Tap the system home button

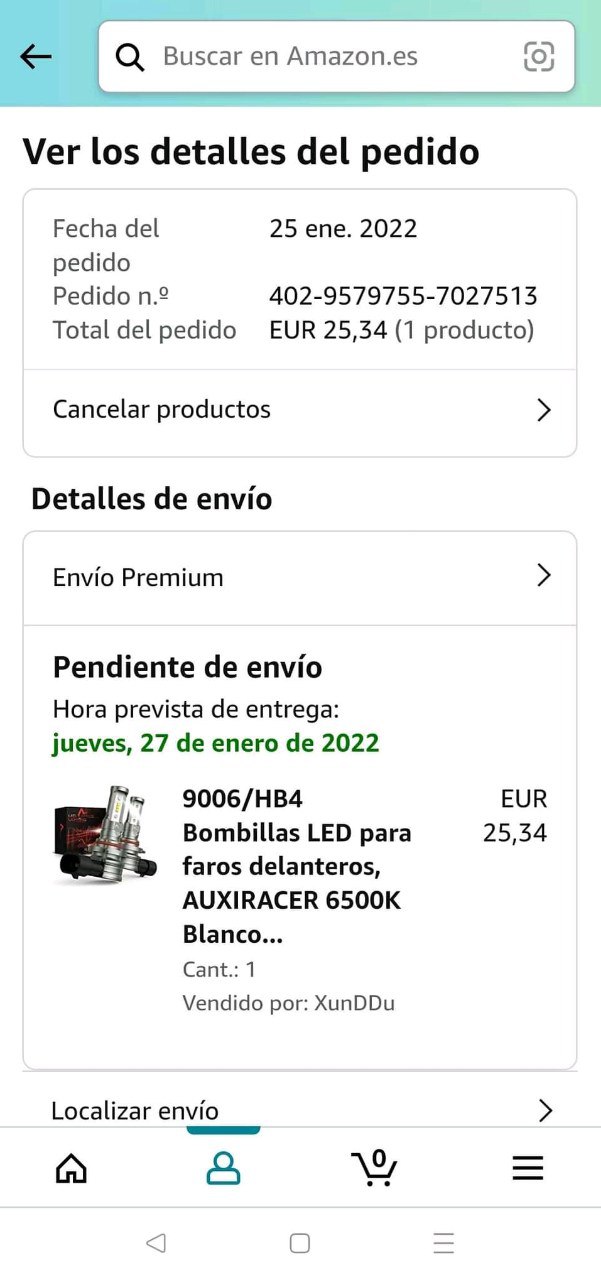[299, 1243]
